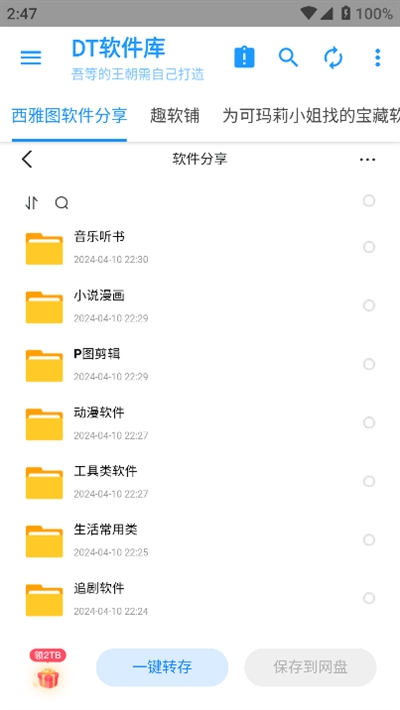Screen dimensions: 400x710
Task: Switch to the 趣软铺 tab
Action: point(175,115)
